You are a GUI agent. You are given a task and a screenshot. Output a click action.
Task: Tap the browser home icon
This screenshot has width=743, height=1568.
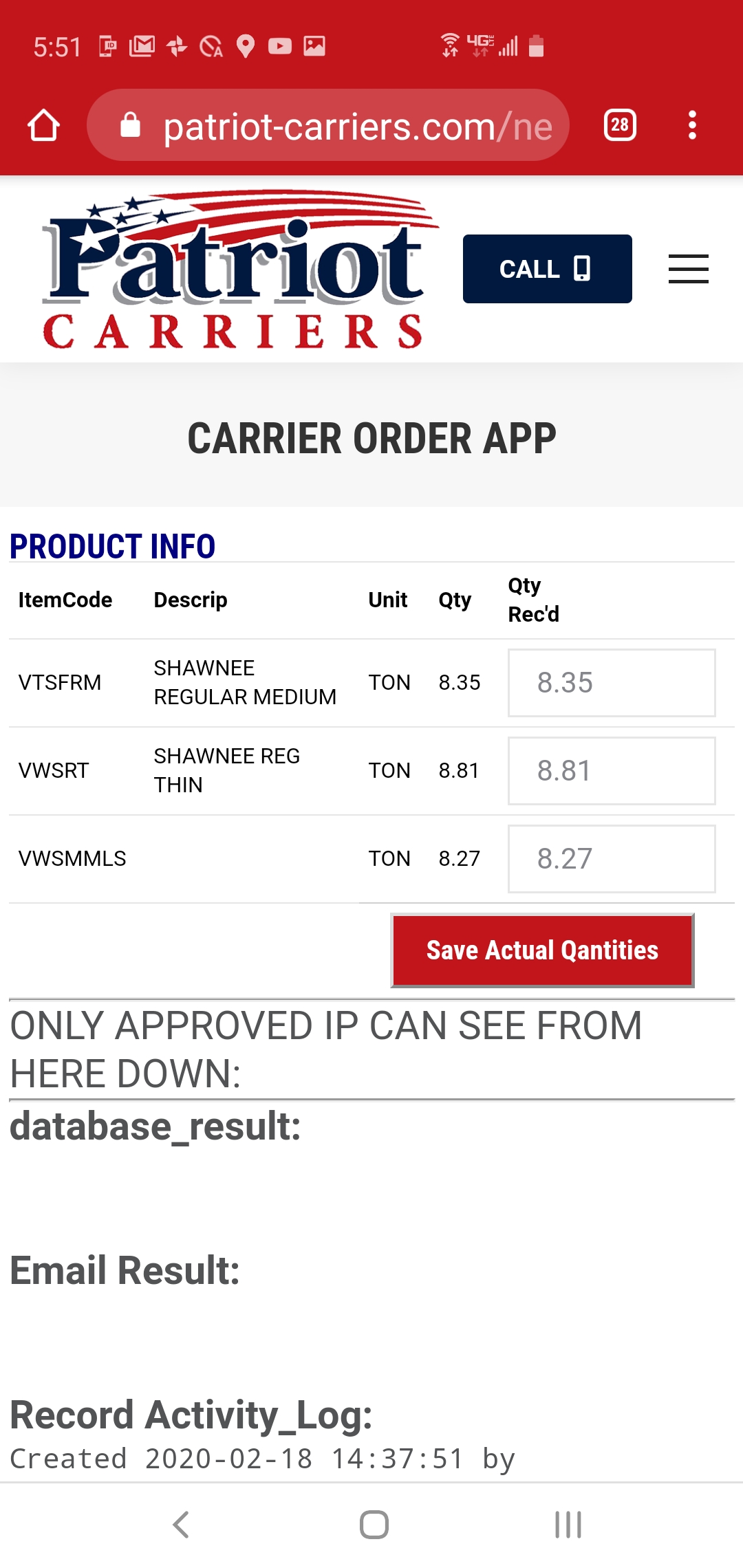(x=43, y=125)
